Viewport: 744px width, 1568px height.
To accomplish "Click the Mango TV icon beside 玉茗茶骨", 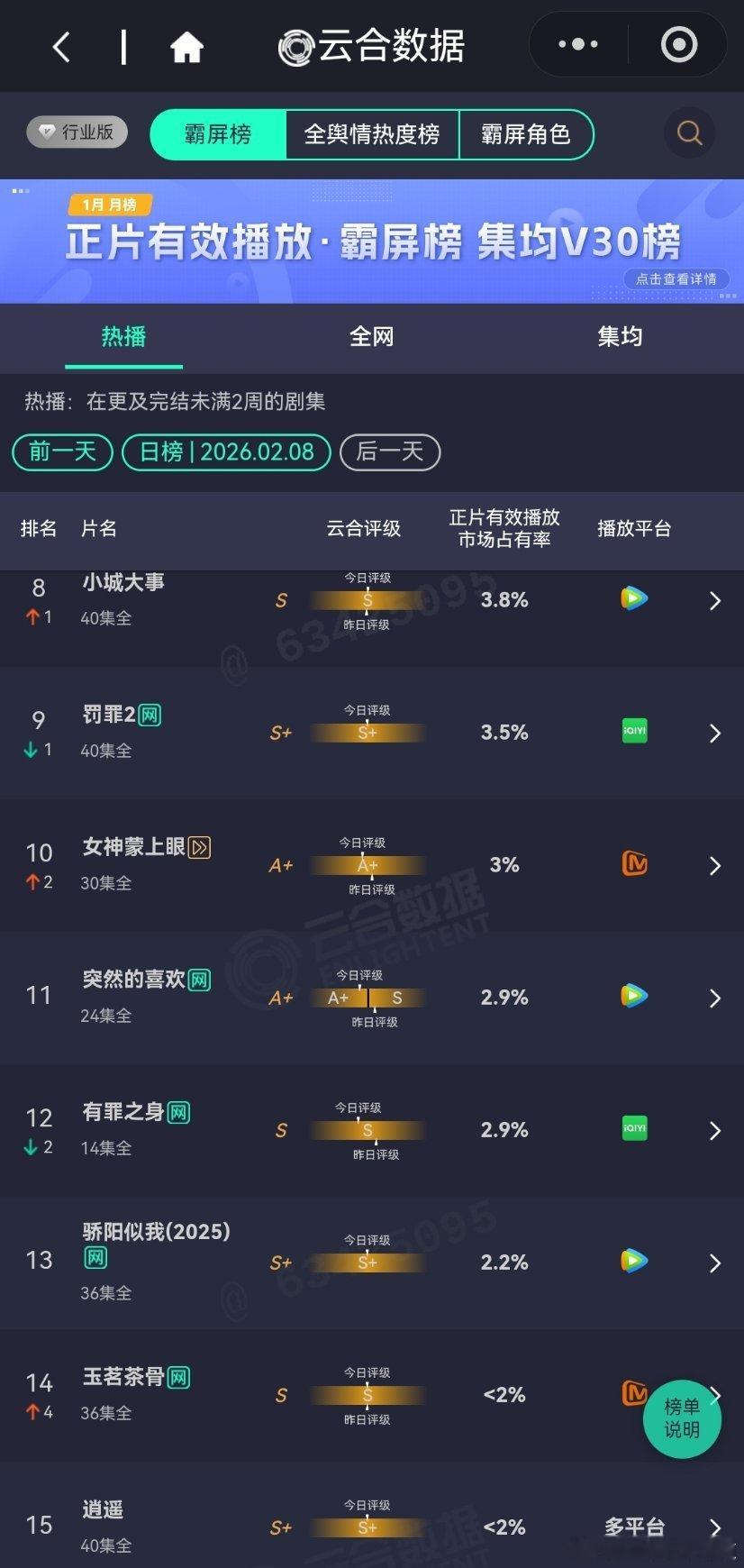I will 634,1394.
